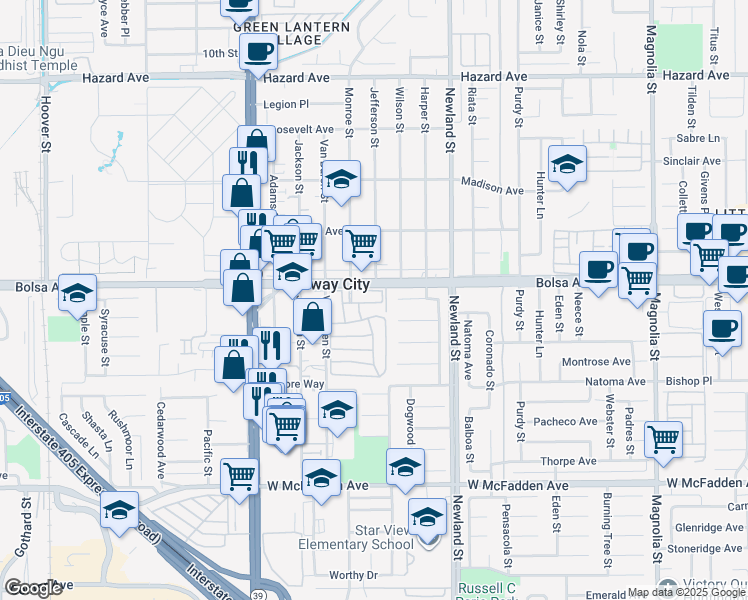Viewport: 748px width, 600px height.
Task: Tap the school marker near Hoover St on Bolsa
Action: [x=78, y=294]
